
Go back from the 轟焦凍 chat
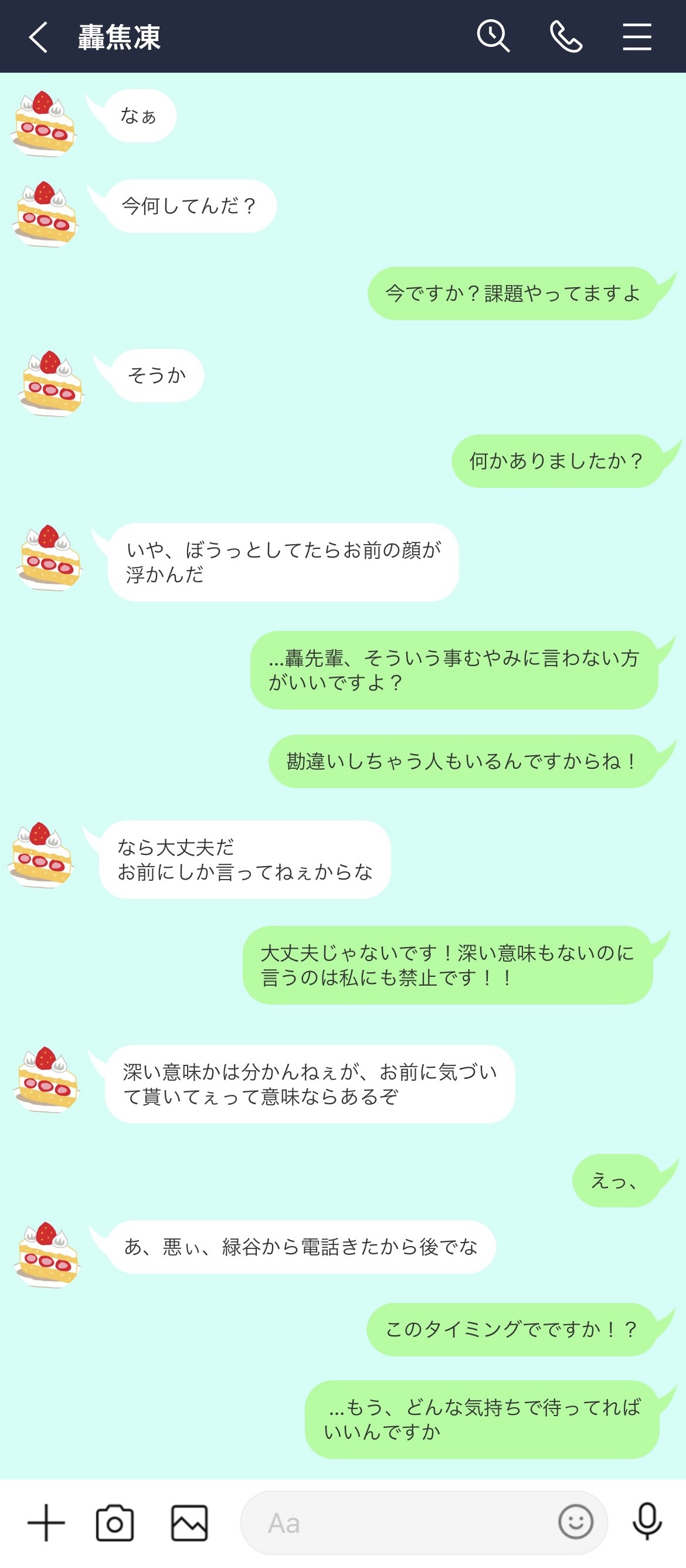38,37
